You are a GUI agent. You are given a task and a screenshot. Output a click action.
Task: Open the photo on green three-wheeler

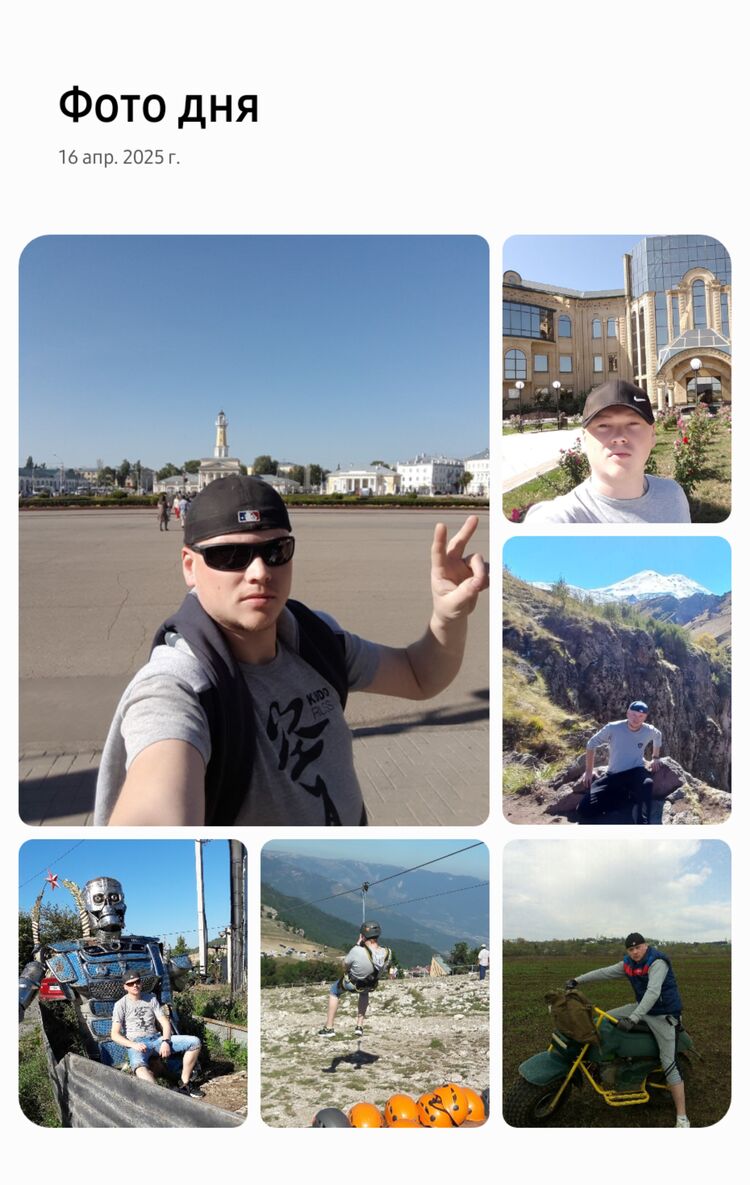pyautogui.click(x=616, y=982)
